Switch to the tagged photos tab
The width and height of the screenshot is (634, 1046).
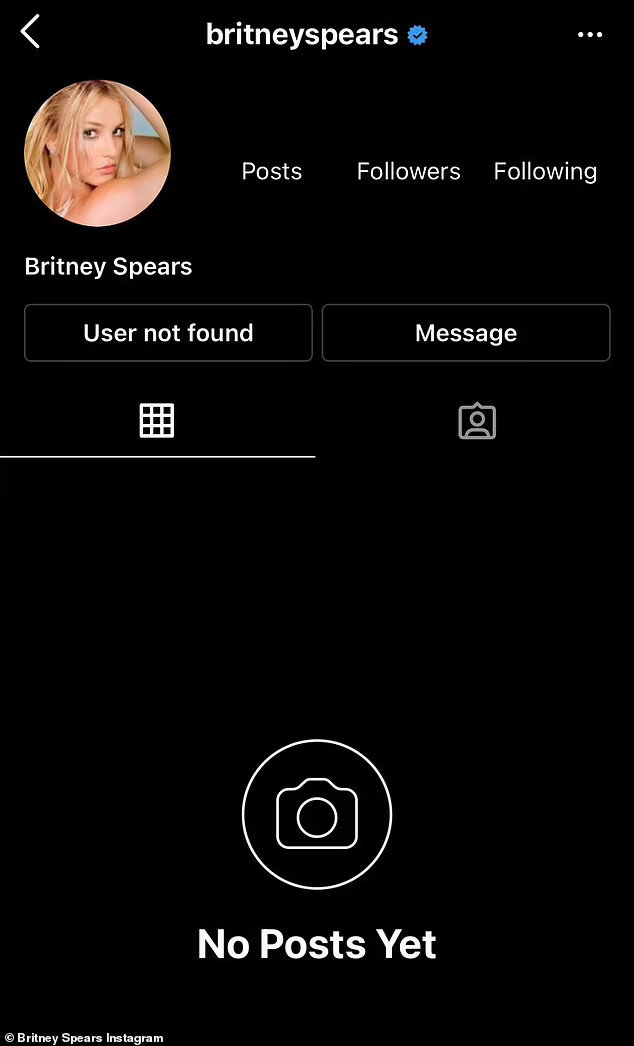(477, 421)
